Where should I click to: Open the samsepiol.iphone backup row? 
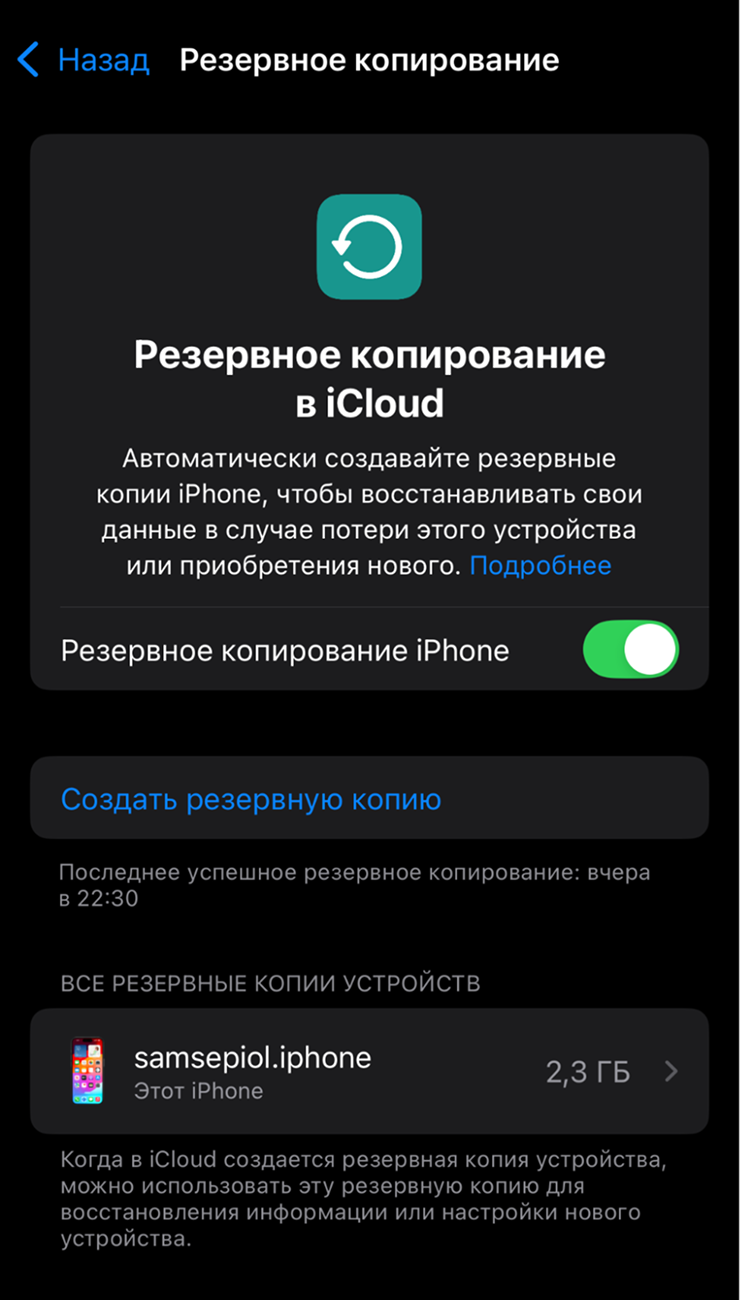tap(369, 1071)
